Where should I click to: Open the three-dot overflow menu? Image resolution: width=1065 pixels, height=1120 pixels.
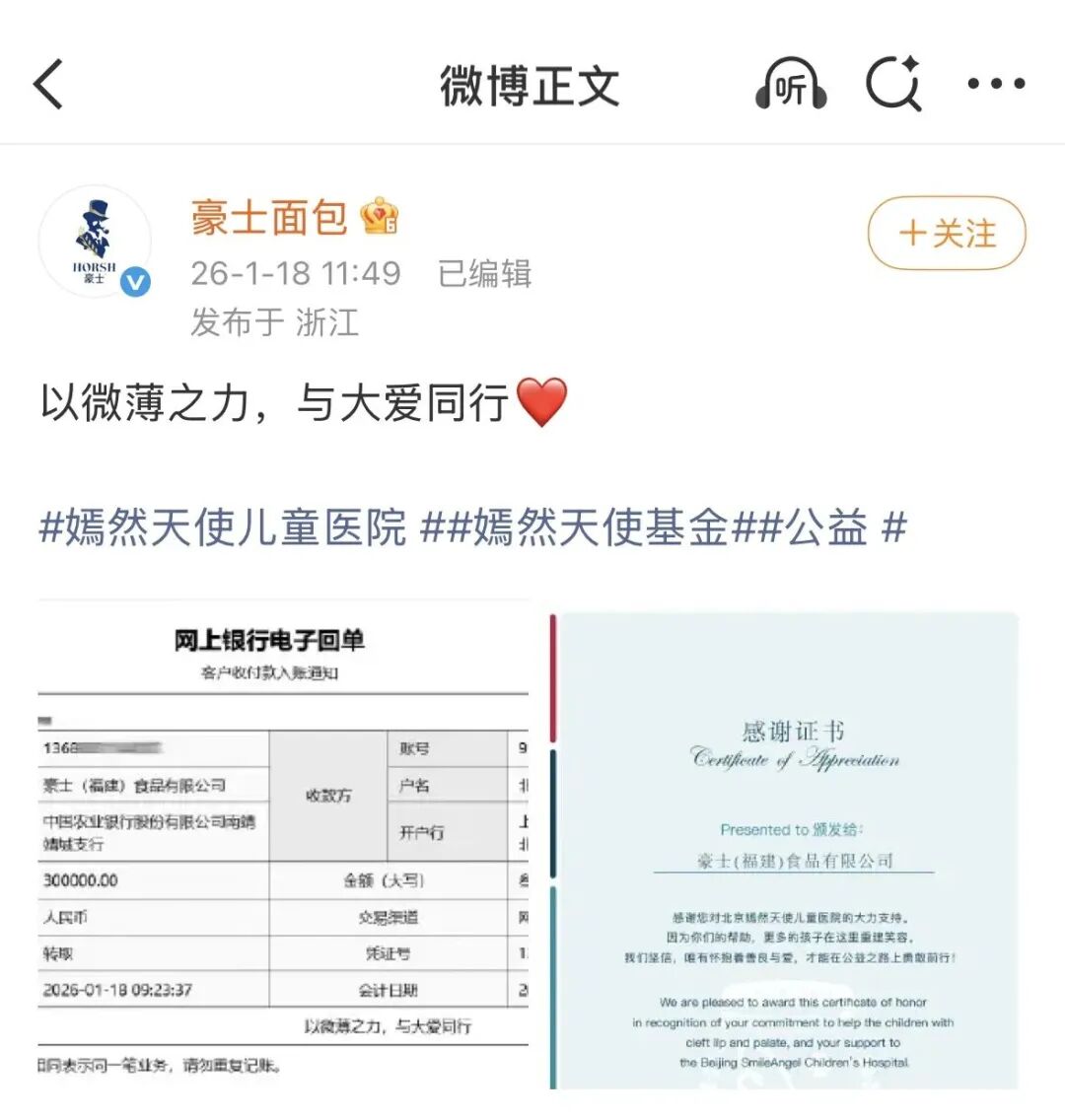(x=995, y=84)
